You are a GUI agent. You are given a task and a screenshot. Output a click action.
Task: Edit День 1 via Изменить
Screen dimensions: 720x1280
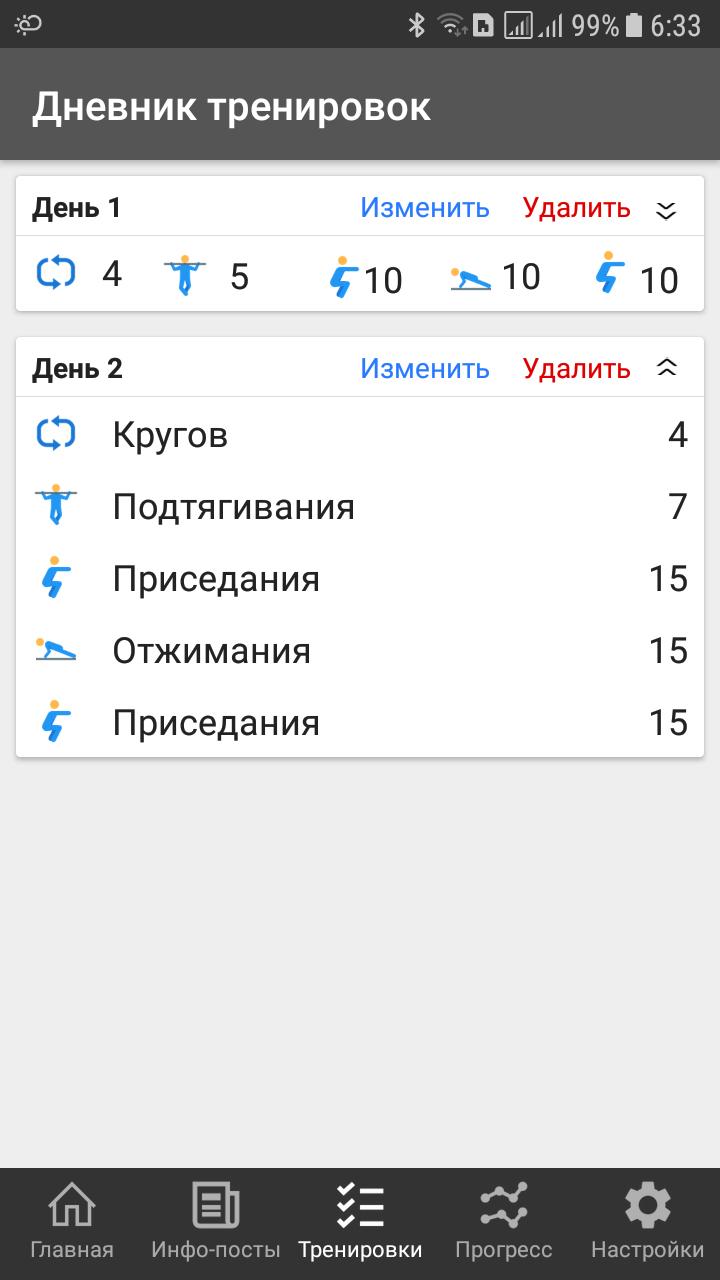point(424,208)
